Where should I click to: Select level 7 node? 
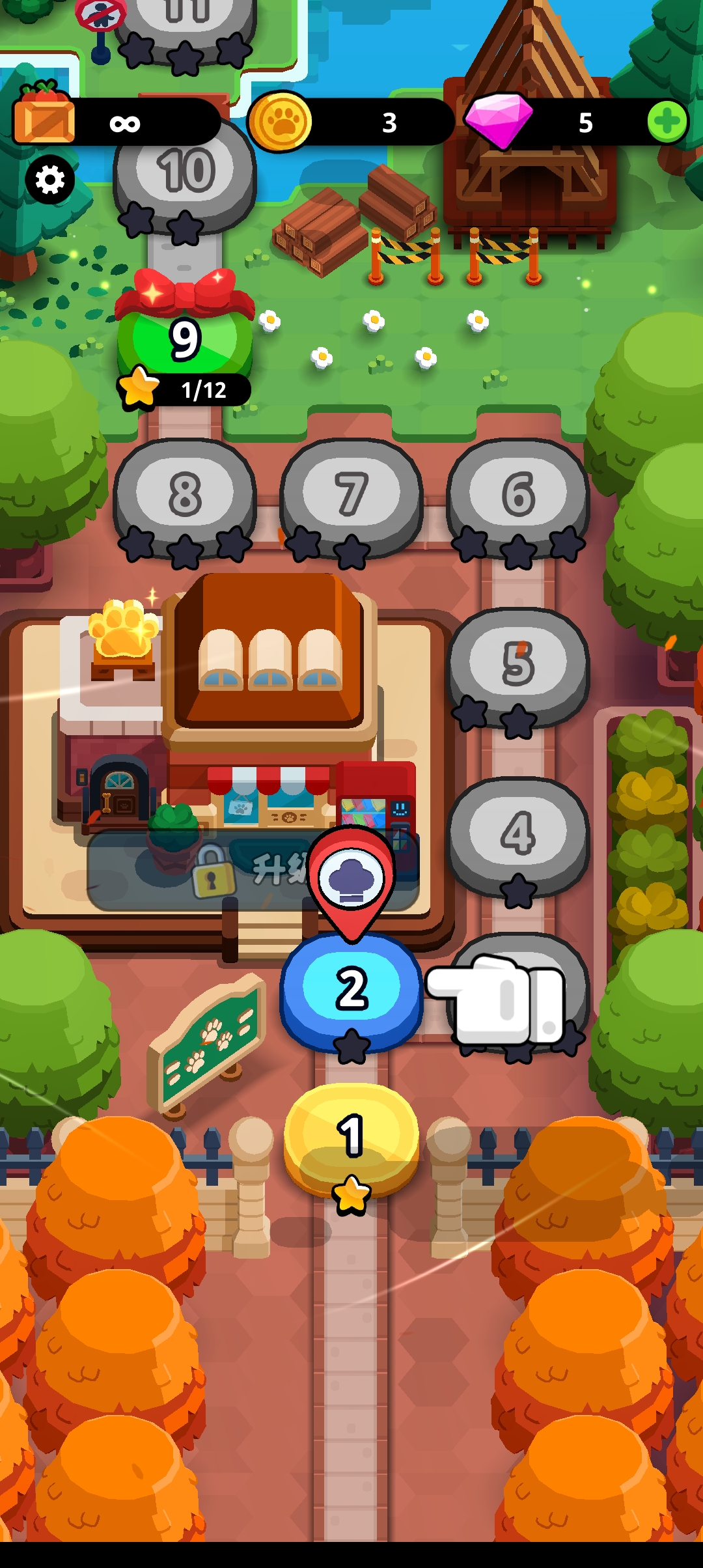[351, 495]
